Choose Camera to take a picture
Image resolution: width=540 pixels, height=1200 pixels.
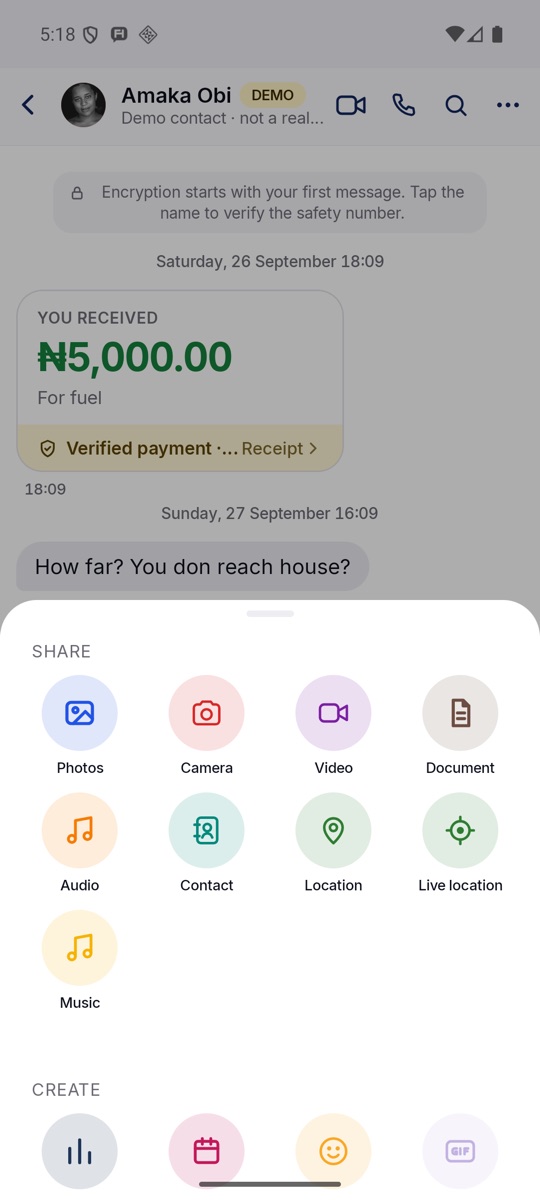pos(207,726)
